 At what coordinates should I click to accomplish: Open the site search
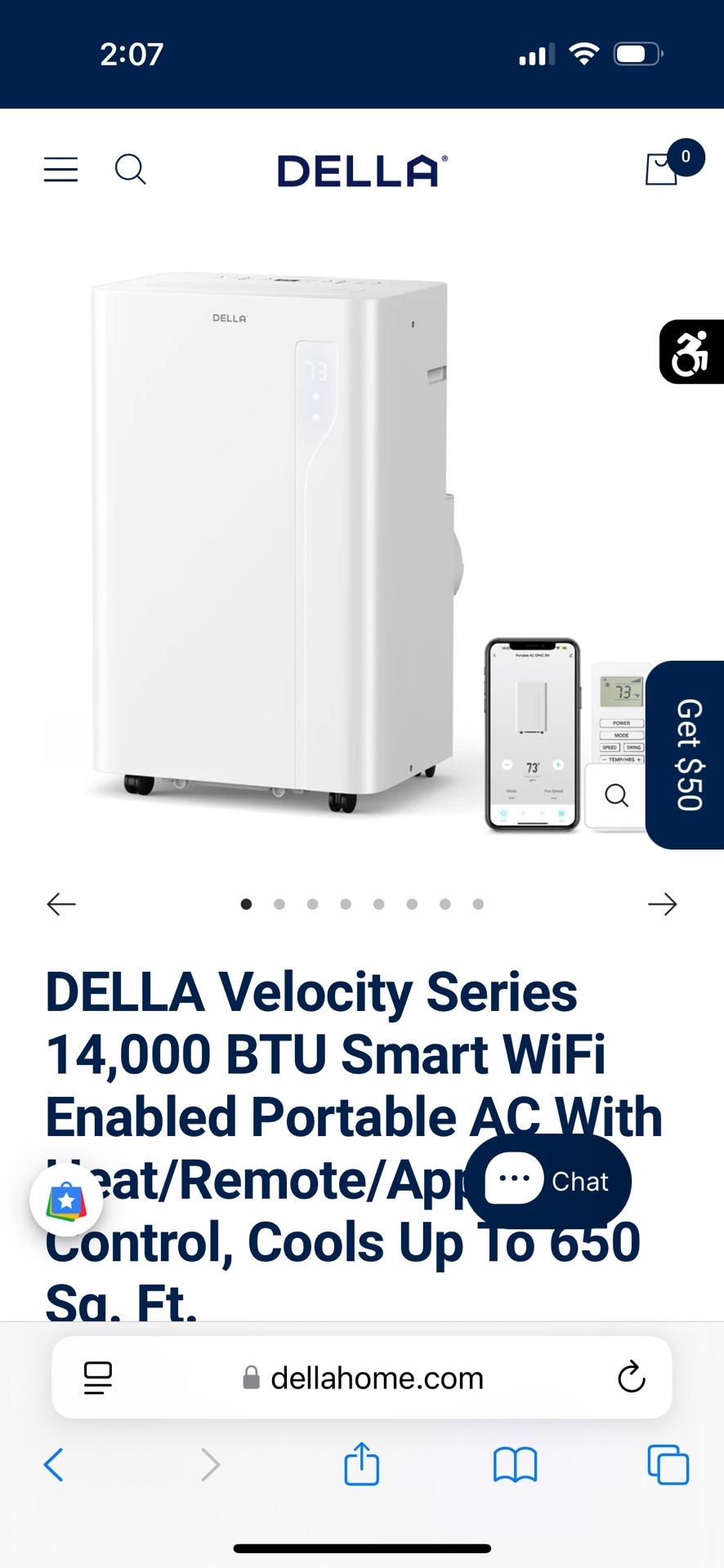click(130, 170)
